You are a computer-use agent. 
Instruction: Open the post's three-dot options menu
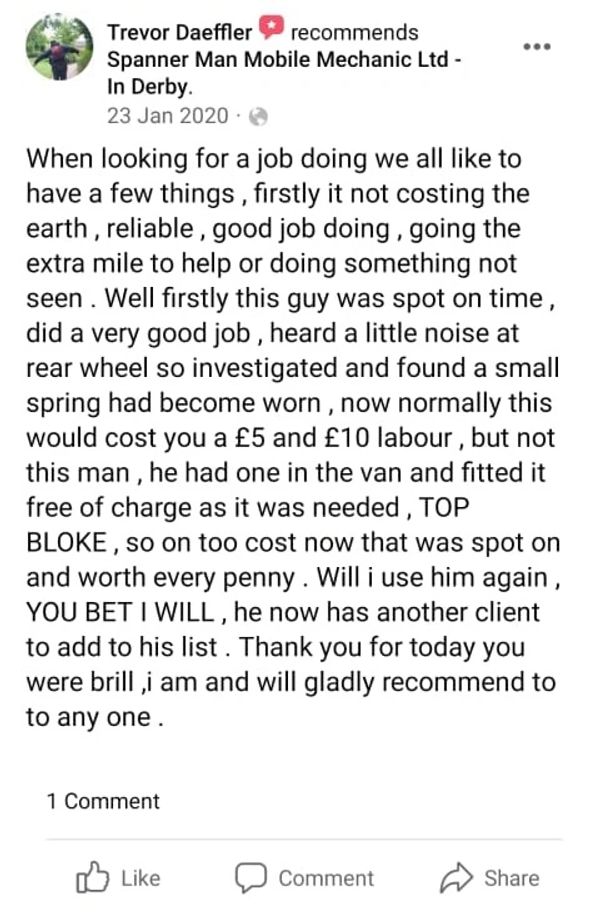[x=537, y=47]
